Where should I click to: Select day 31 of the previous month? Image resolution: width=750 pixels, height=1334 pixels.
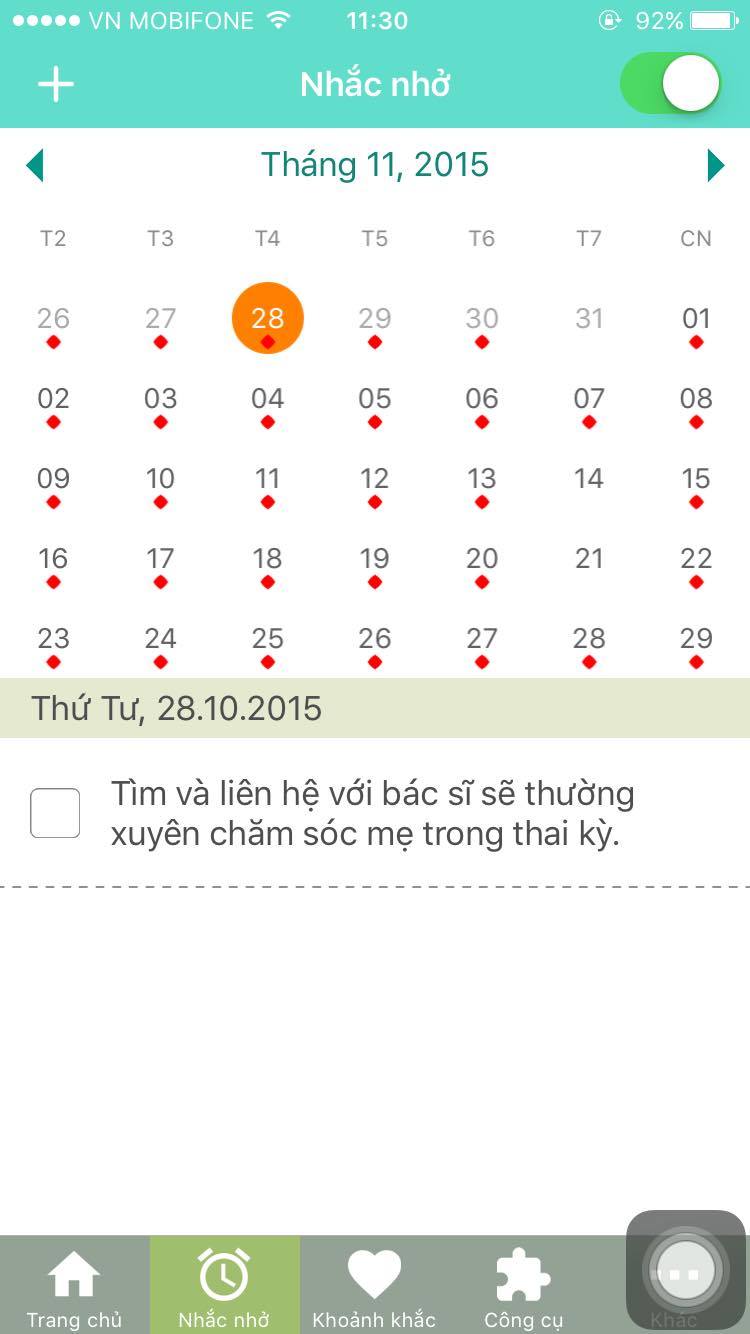[589, 319]
